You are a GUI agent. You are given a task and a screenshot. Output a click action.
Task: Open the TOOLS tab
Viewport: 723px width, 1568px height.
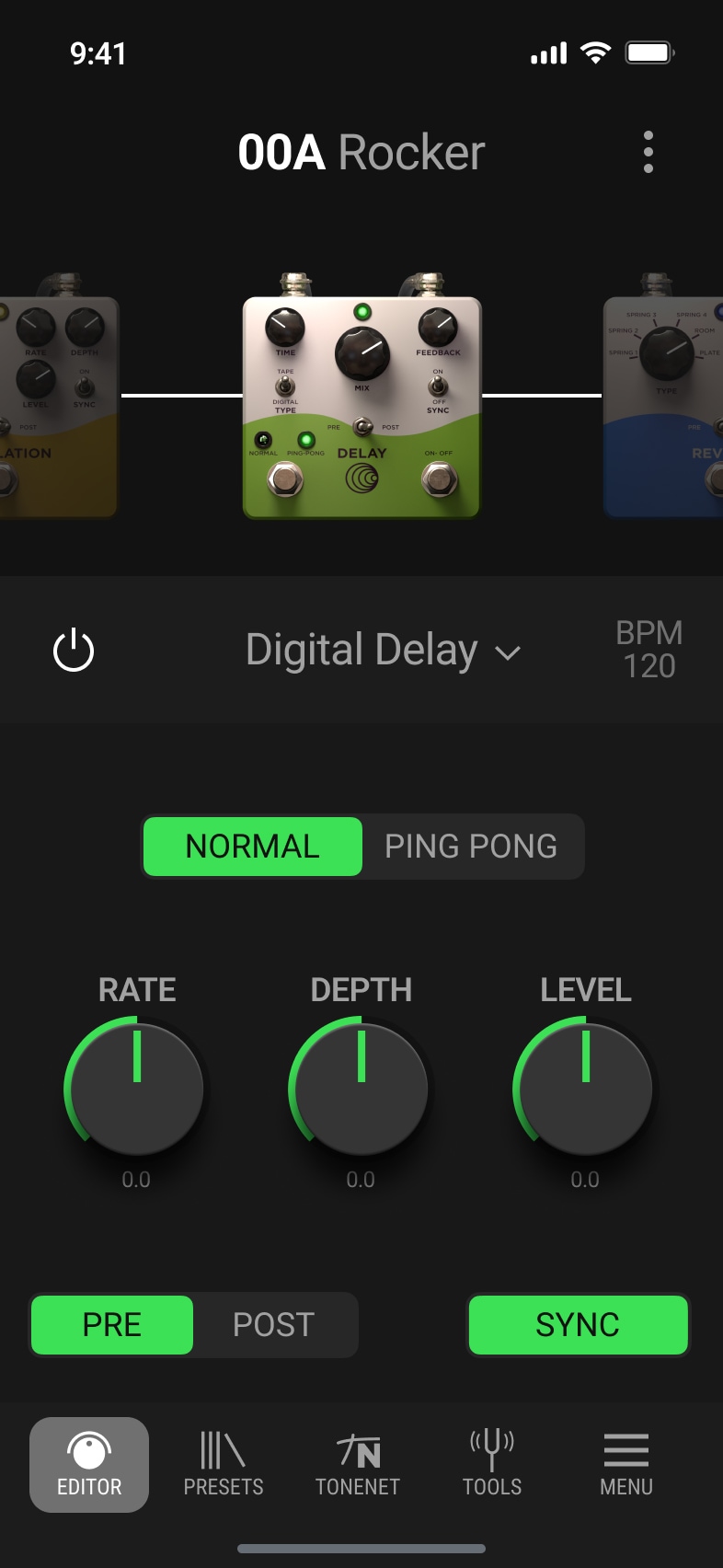pos(492,1465)
